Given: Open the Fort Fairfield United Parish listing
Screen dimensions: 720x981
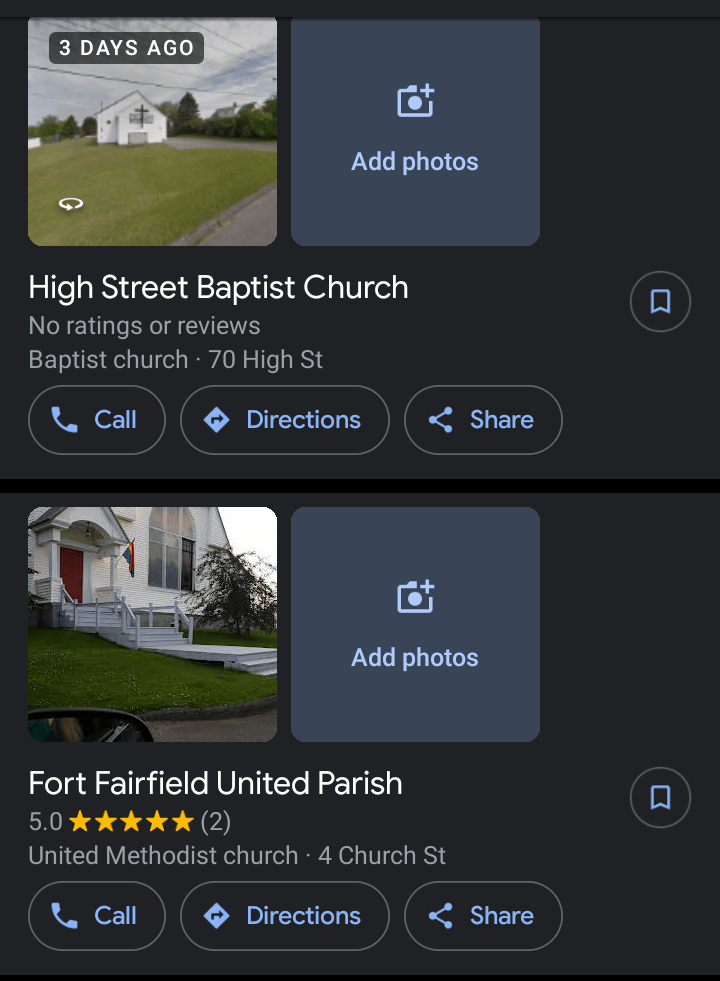Looking at the screenshot, I should (x=215, y=783).
